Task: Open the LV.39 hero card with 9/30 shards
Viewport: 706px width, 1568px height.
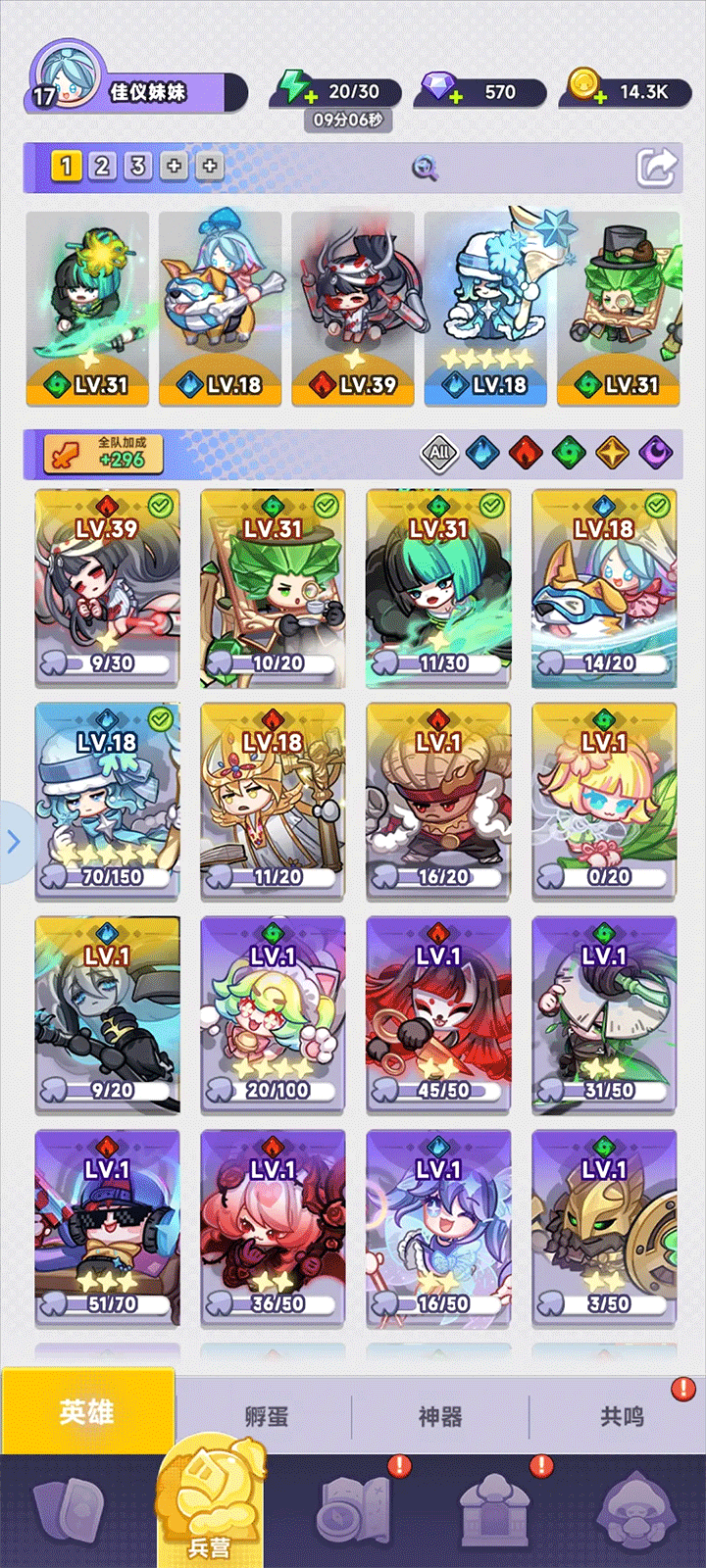Action: [108, 588]
